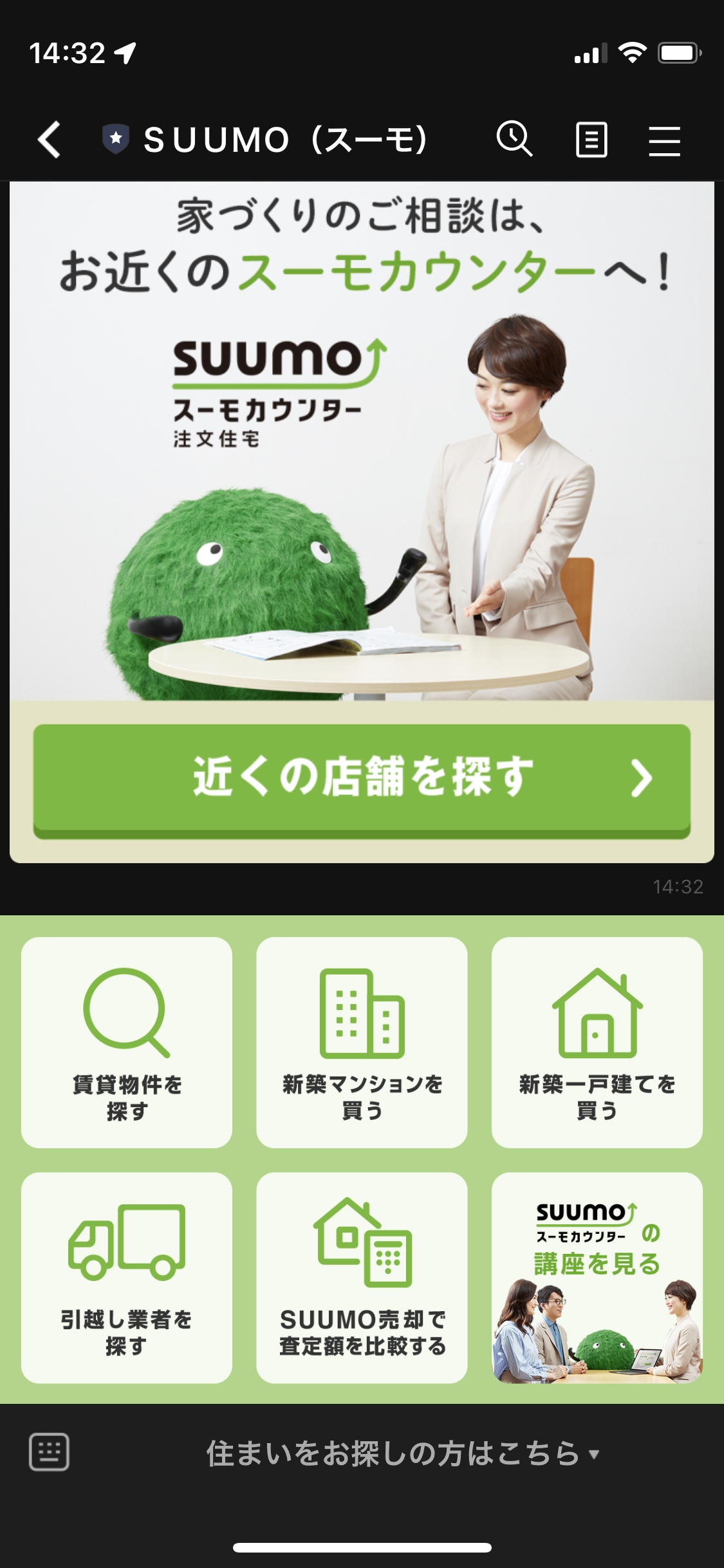Viewport: 724px width, 1568px height.
Task: Choose 新築マンションを買う tile
Action: tap(362, 1042)
